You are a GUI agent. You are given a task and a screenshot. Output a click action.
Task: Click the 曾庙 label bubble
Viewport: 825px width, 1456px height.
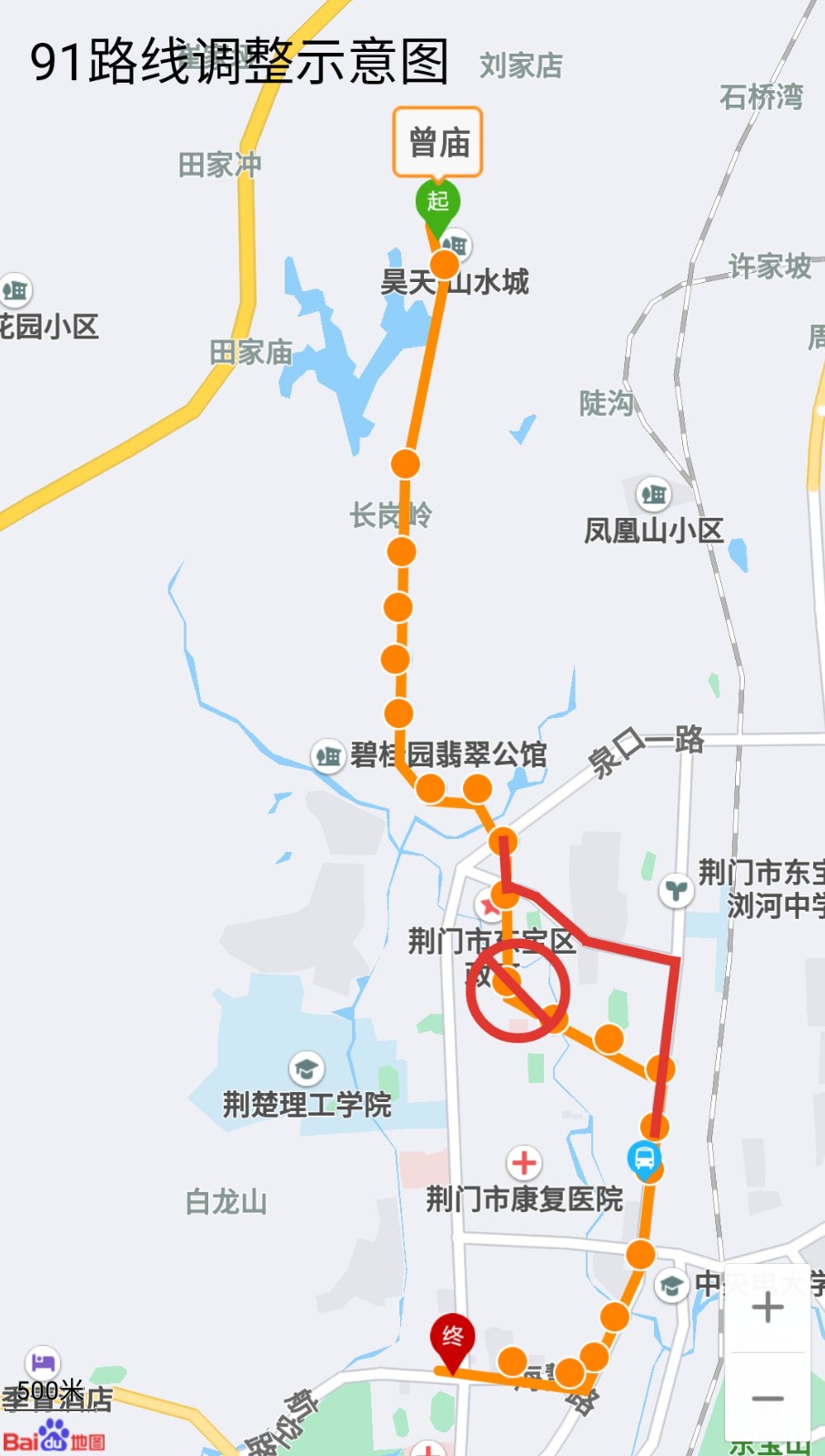(440, 141)
